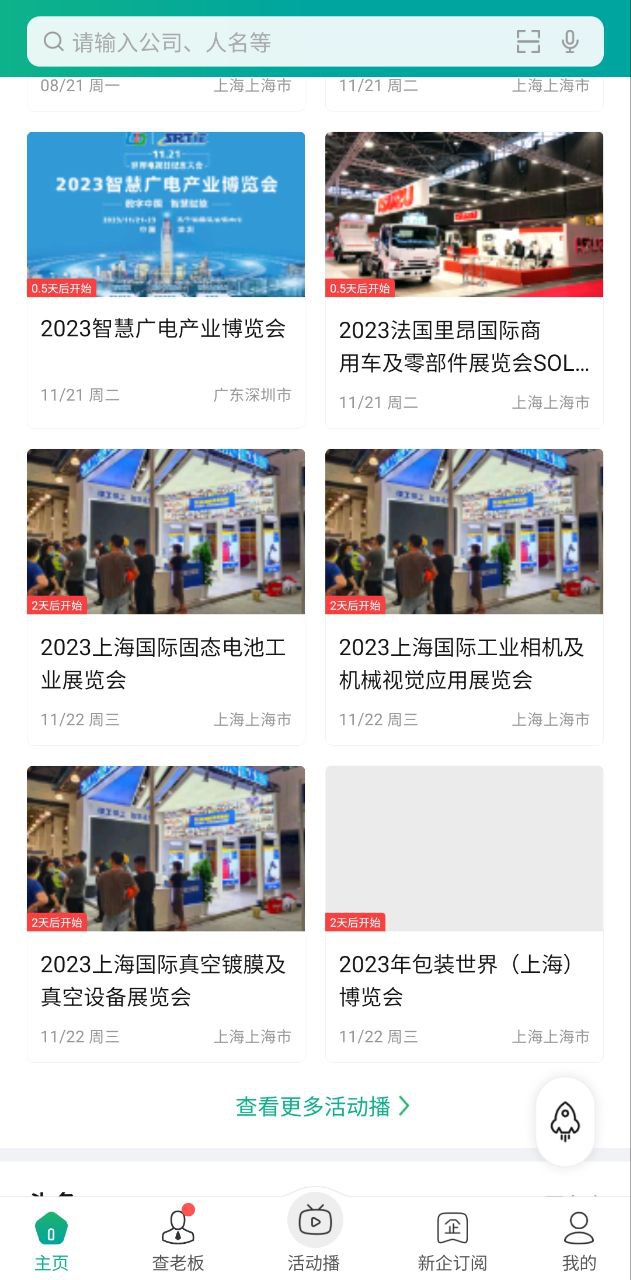Screen dimensions: 631x1280
Task: Go to the 主页 tab
Action: click(52, 1240)
